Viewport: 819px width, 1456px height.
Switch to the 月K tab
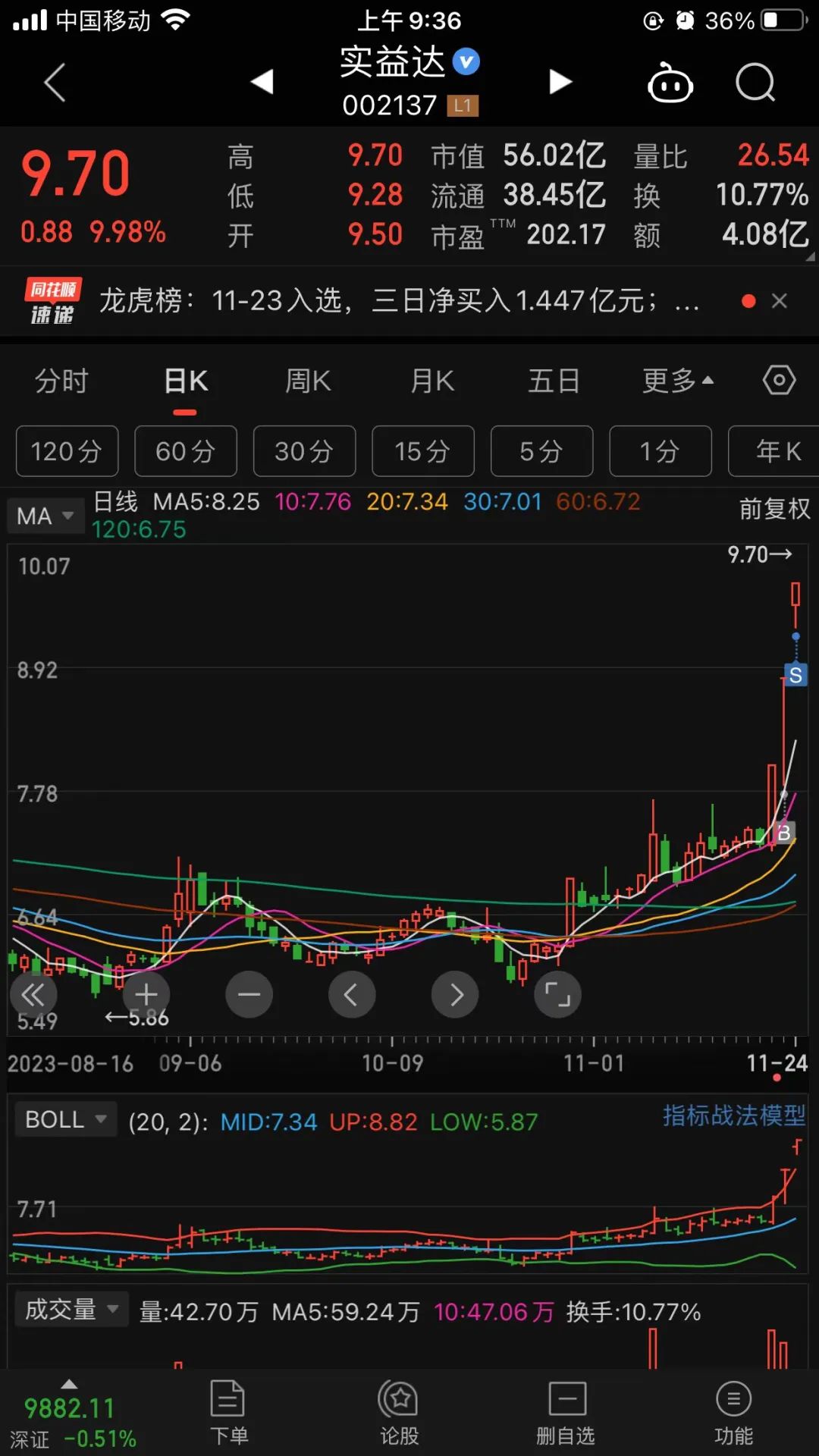pyautogui.click(x=432, y=381)
